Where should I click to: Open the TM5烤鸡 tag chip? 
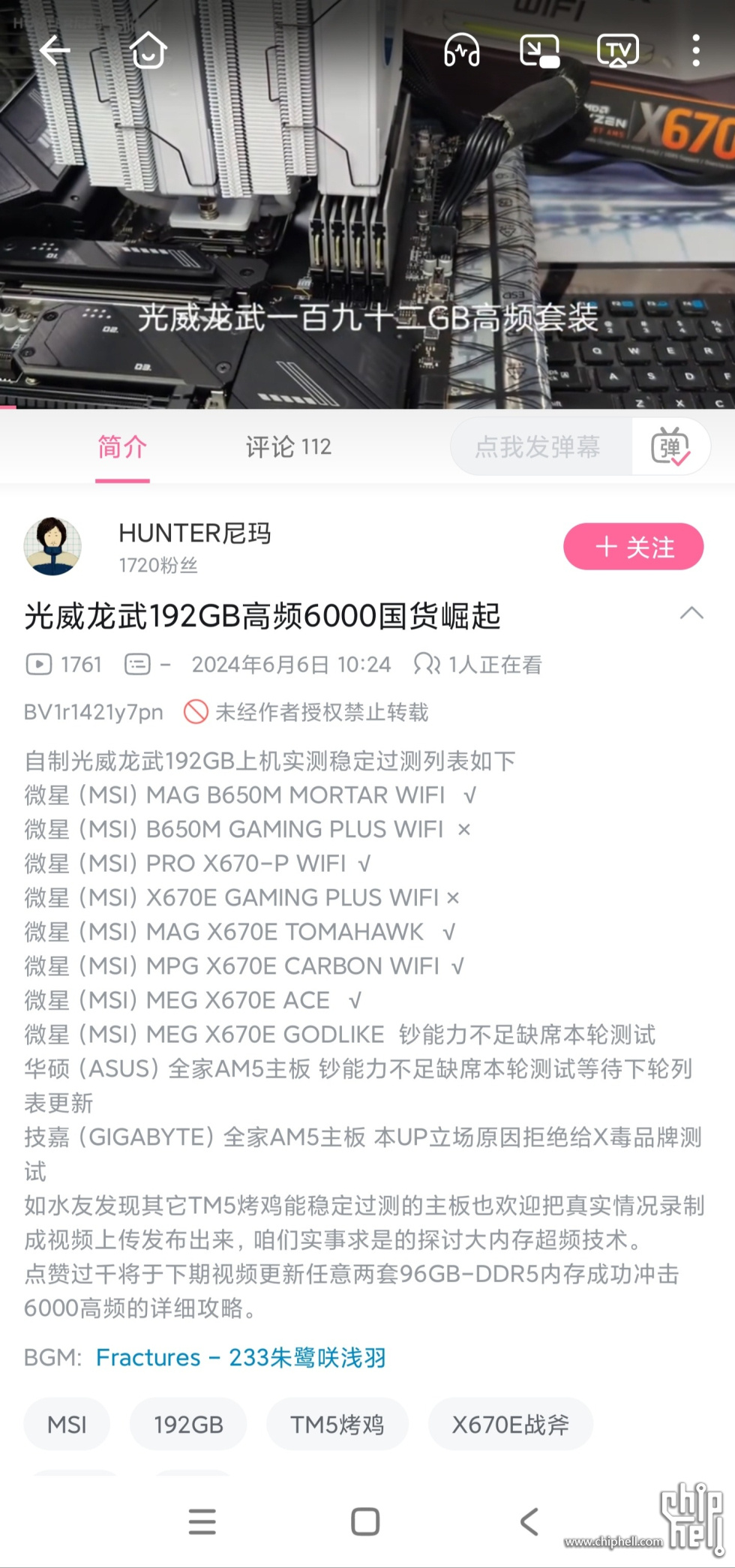[x=337, y=1424]
